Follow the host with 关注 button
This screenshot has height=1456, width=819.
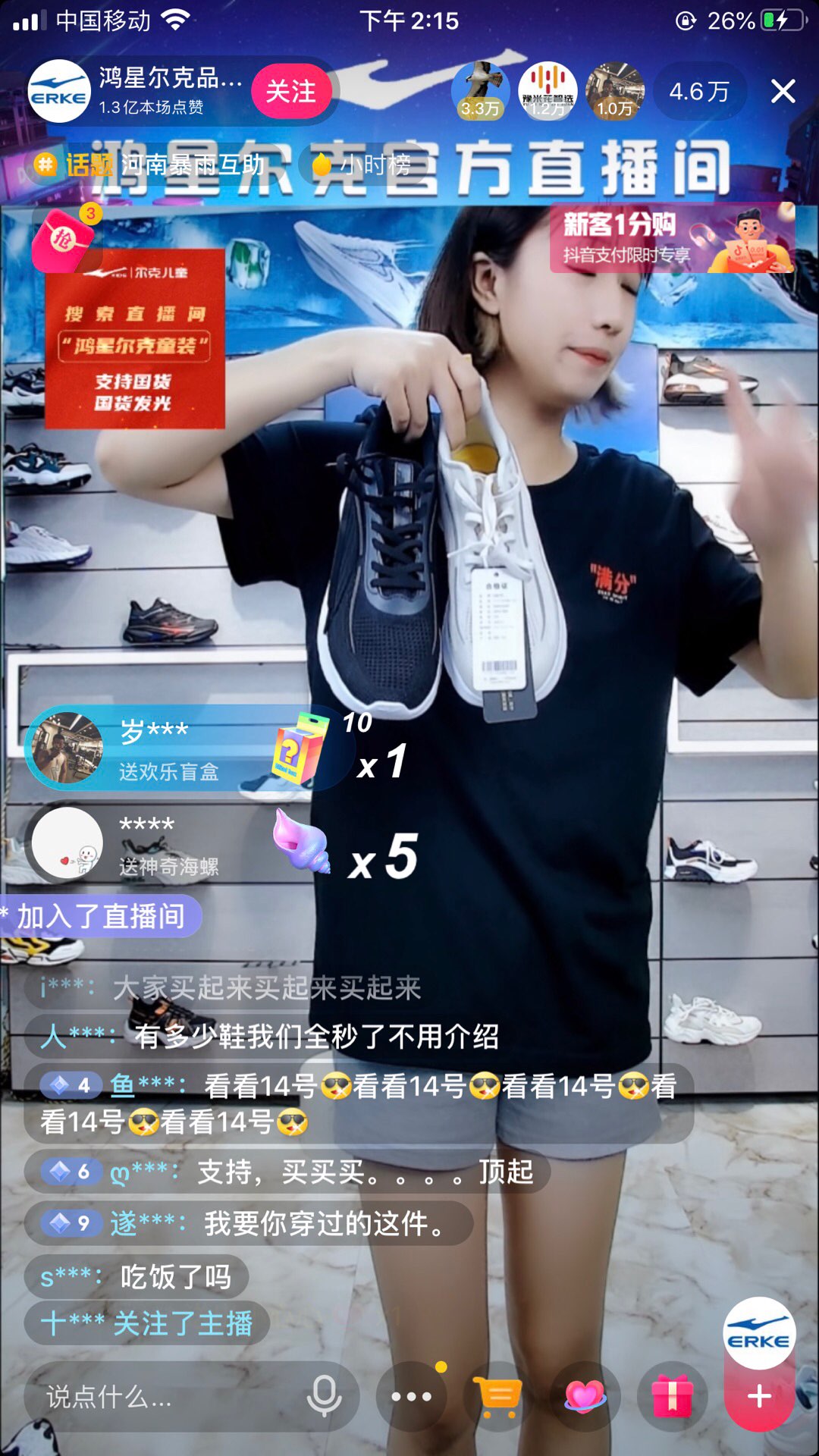pos(290,92)
